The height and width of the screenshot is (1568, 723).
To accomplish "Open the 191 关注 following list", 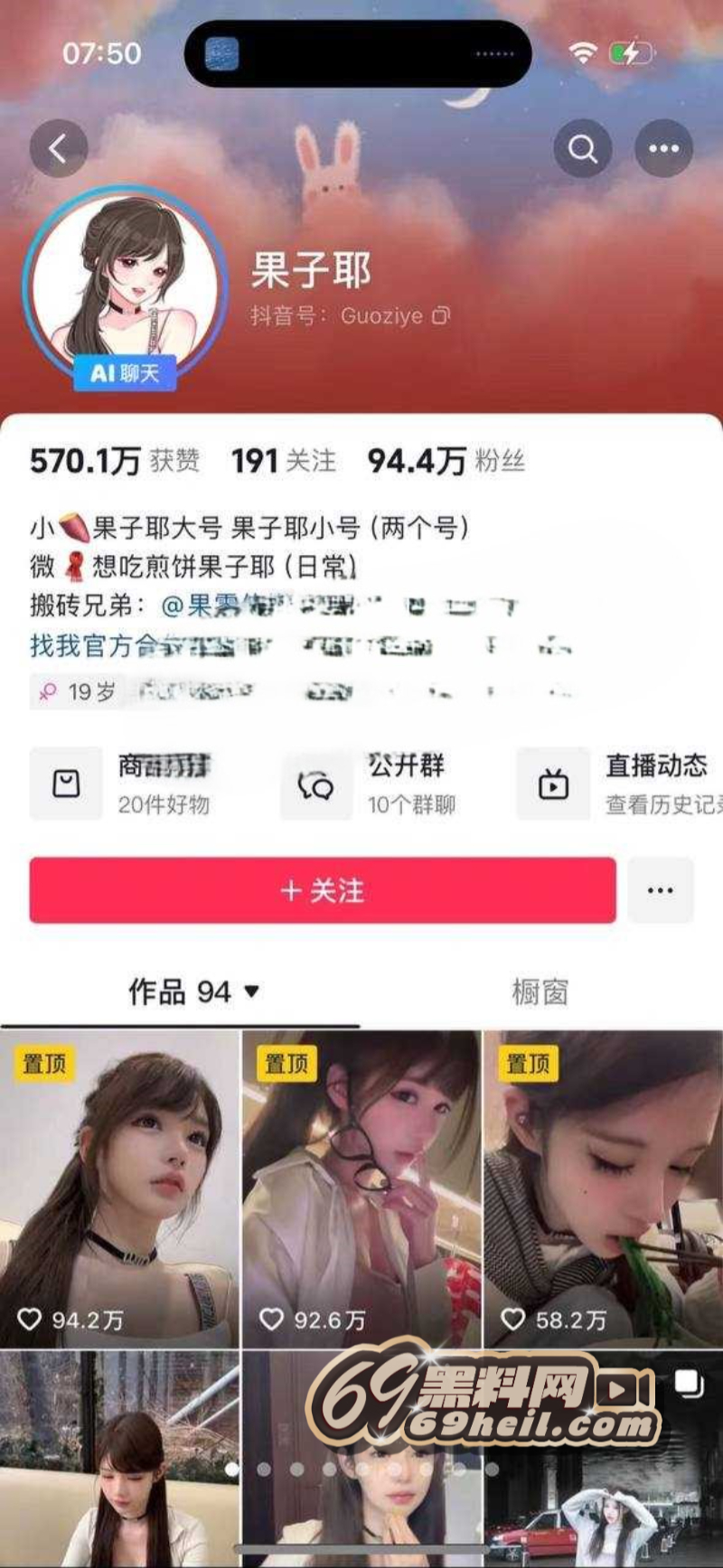I will pyautogui.click(x=283, y=461).
